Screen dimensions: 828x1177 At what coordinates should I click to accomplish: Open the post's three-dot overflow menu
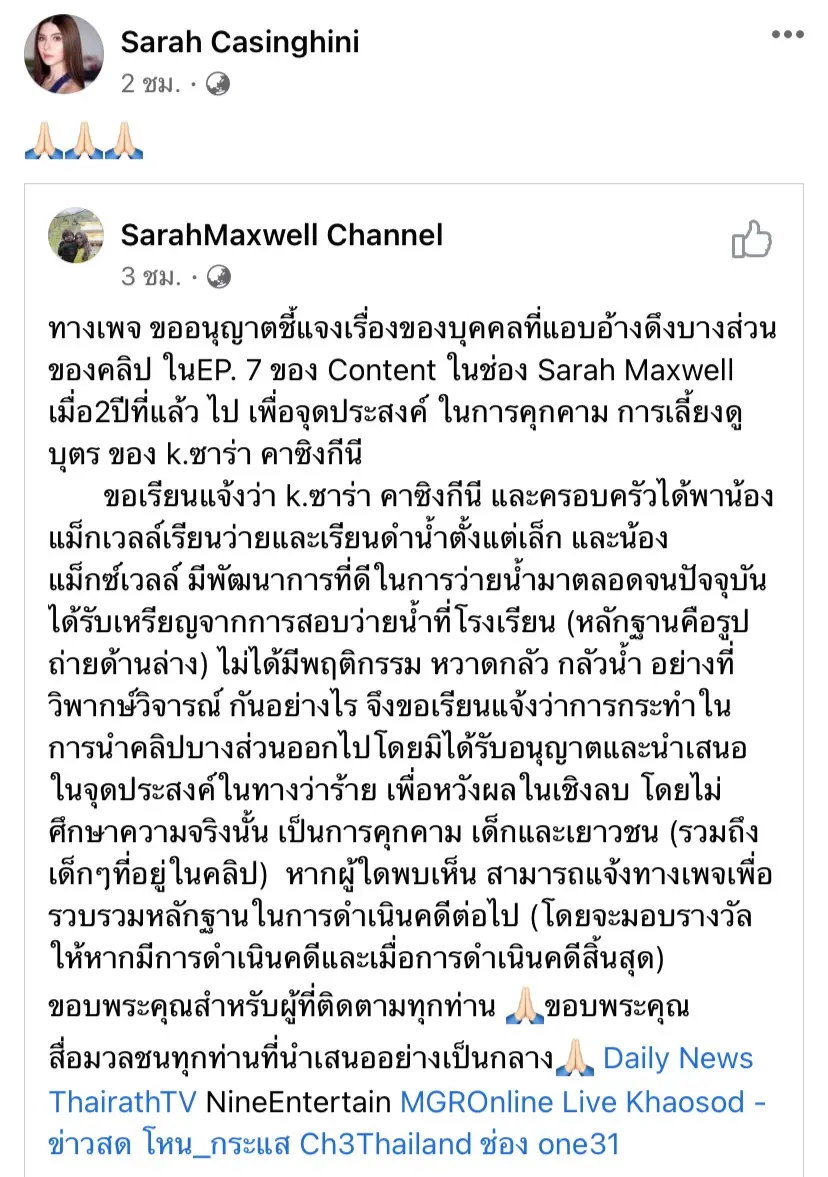(x=787, y=37)
